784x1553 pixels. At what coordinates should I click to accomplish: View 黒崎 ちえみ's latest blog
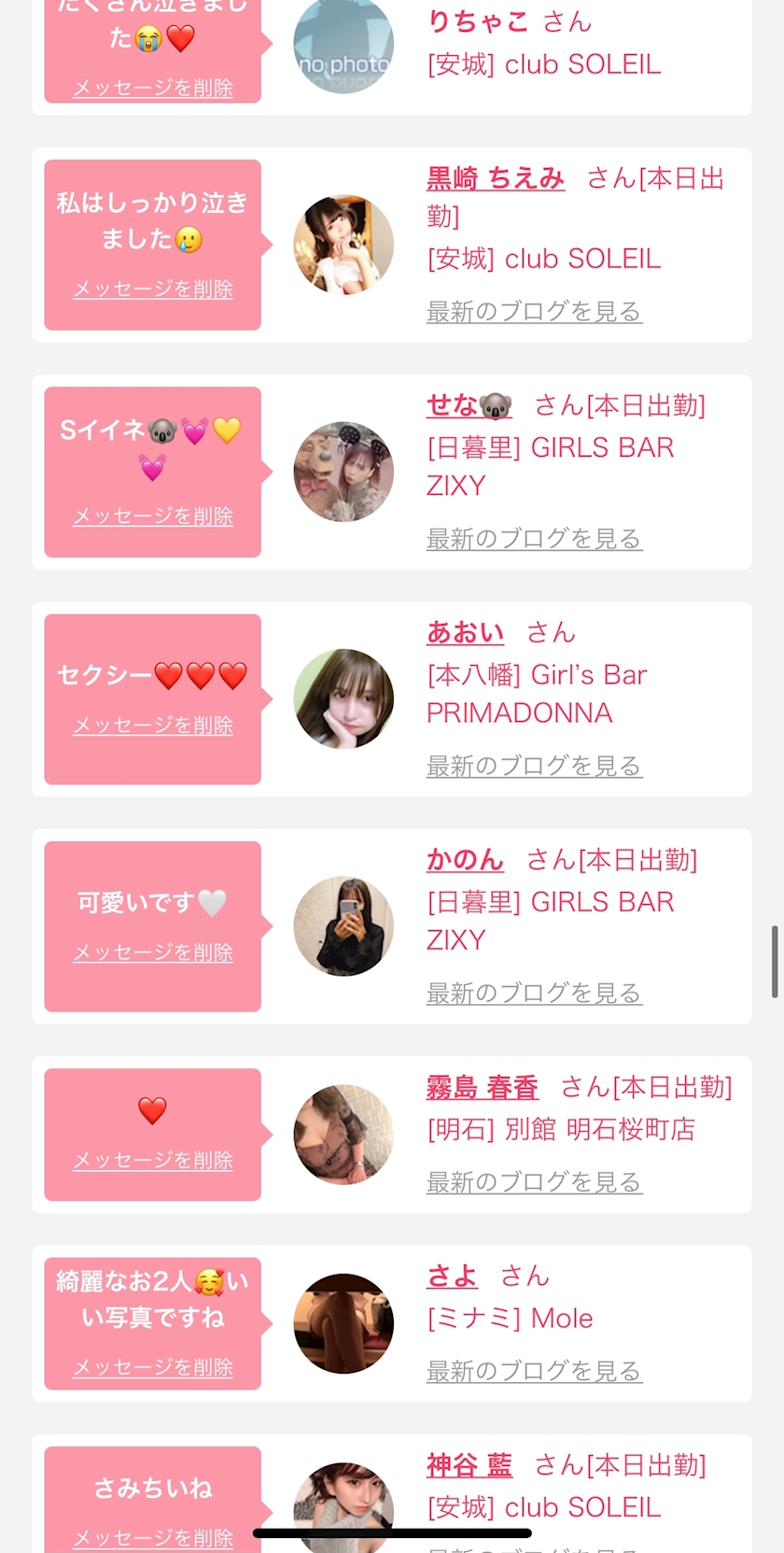coord(534,311)
